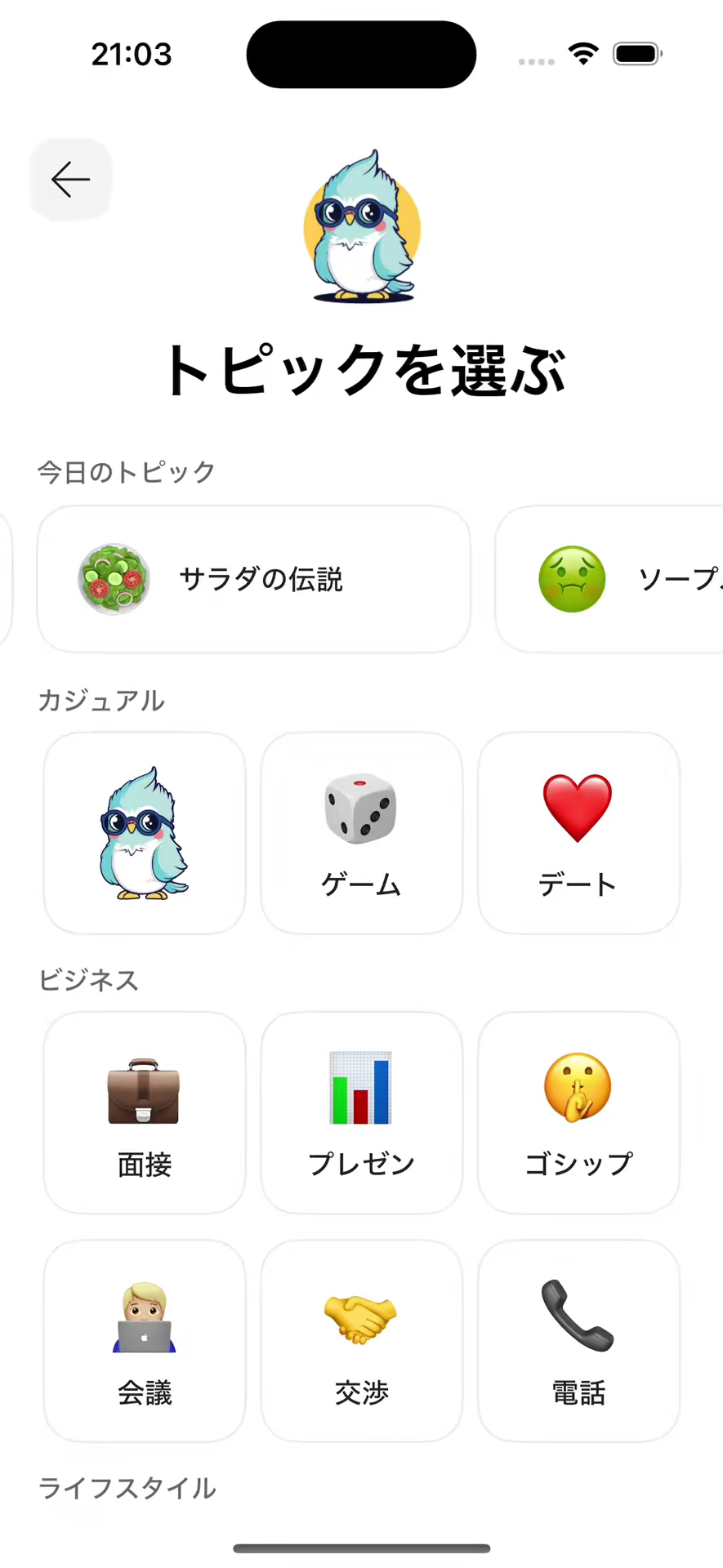723x1568 pixels.
Task: Open today's topic サラダの伝説
Action: [253, 579]
